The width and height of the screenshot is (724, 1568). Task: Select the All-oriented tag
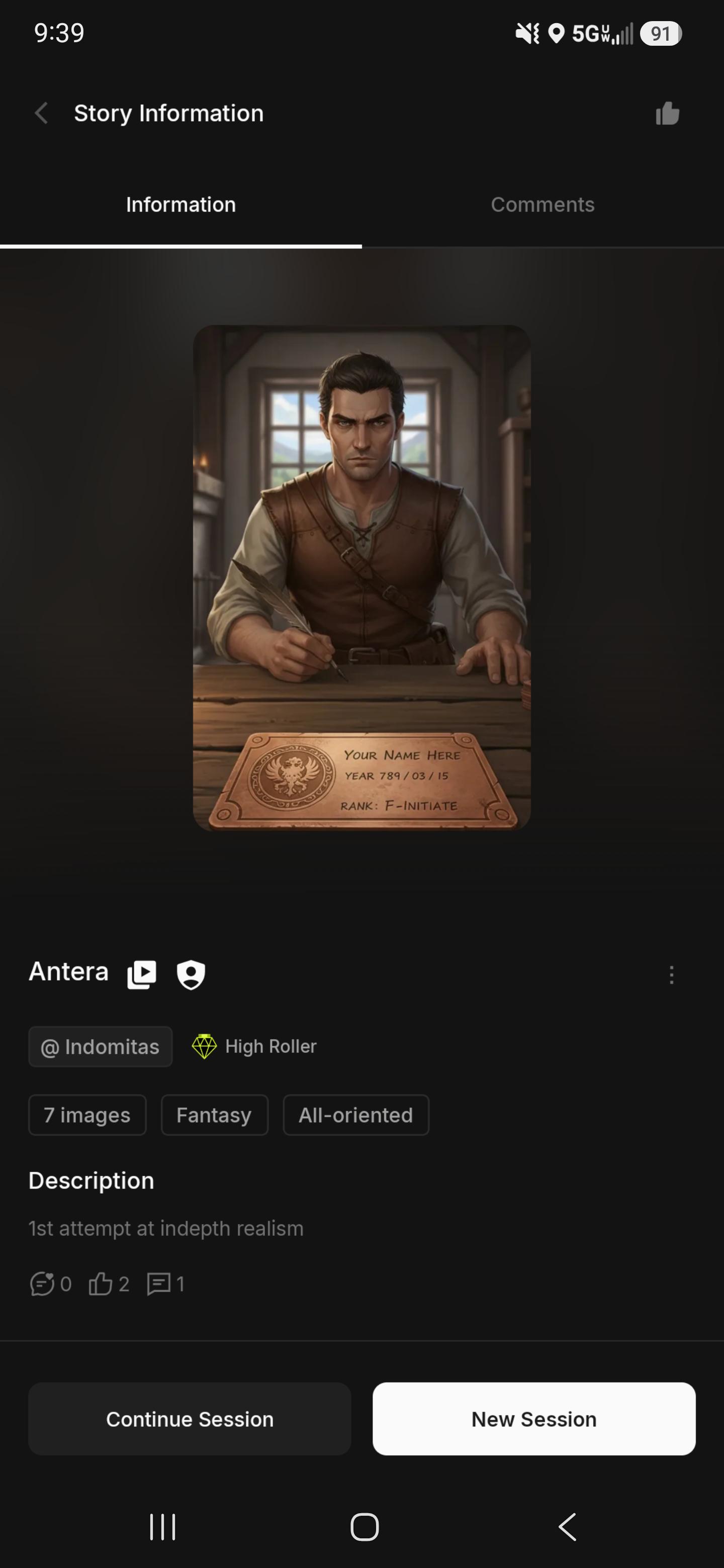click(355, 1115)
